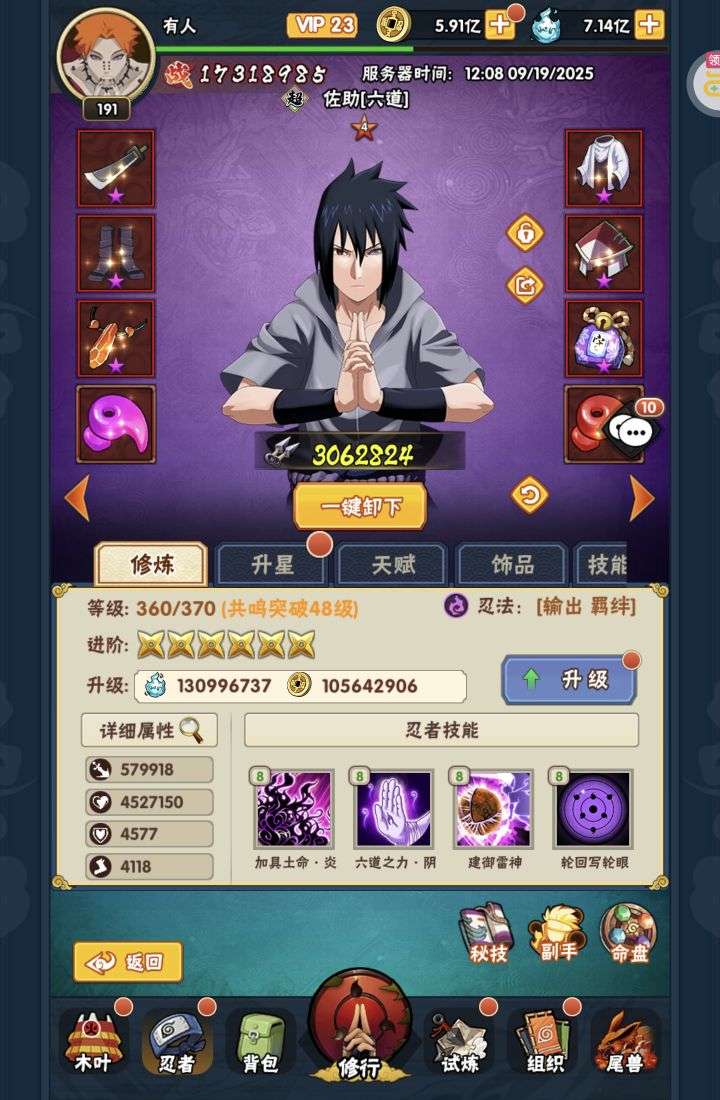Open 详细属性 detailed stats

coord(149,730)
